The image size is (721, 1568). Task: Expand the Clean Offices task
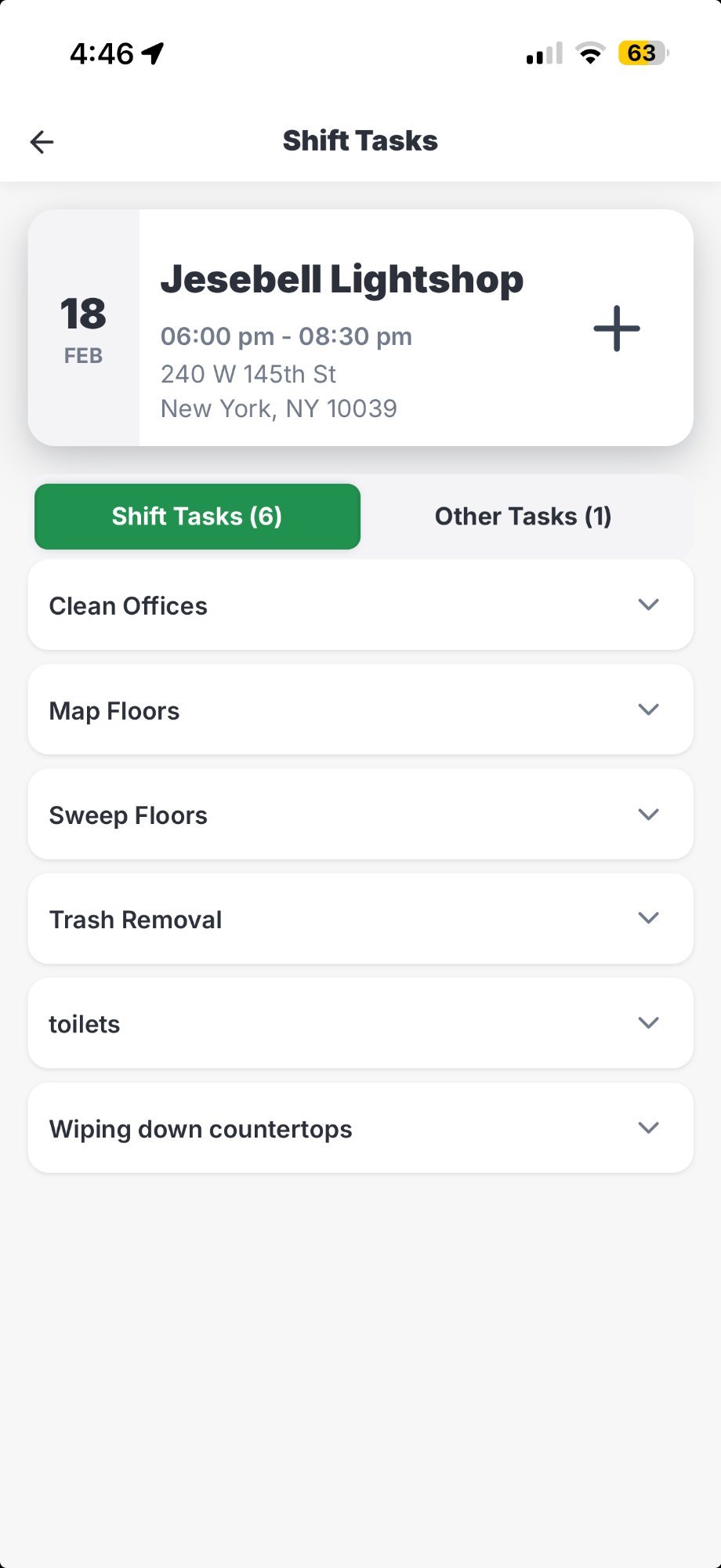point(648,604)
